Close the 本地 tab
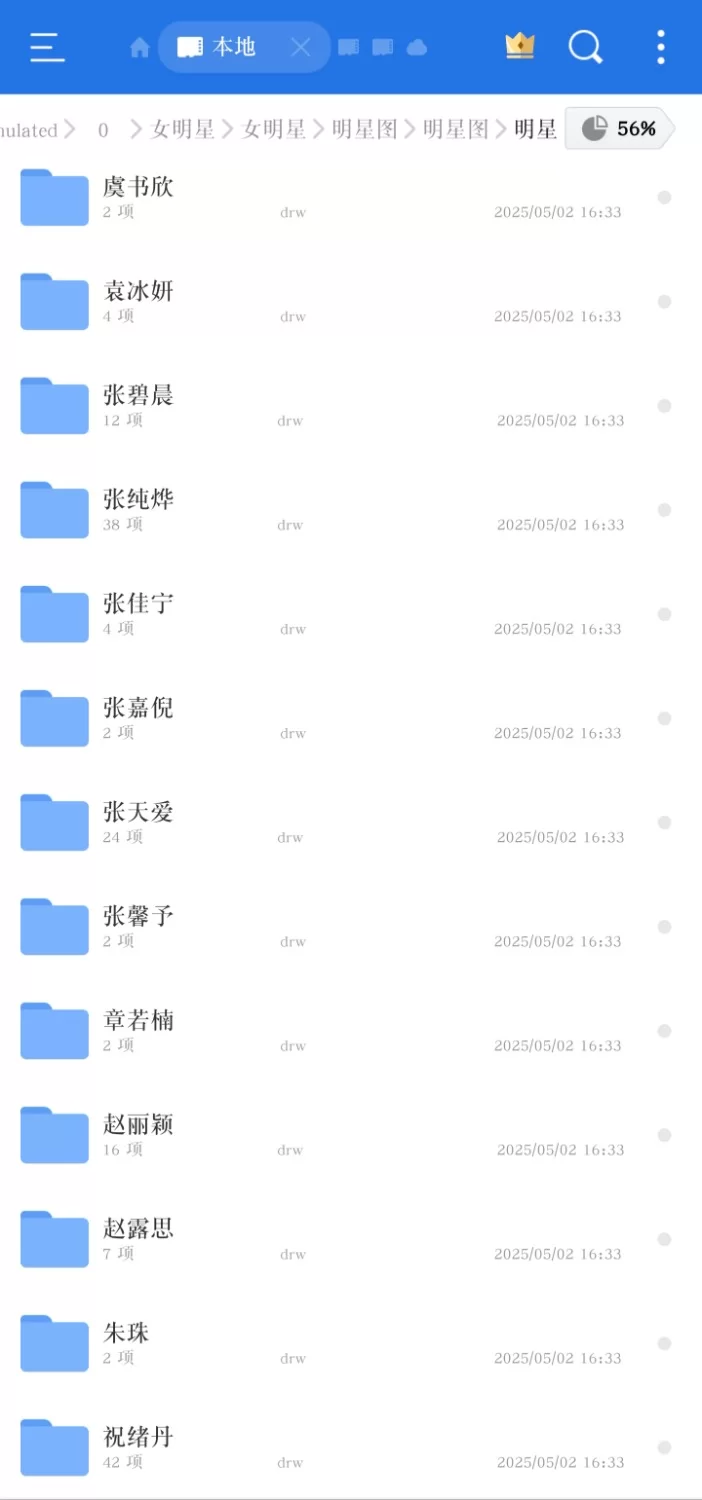 click(x=300, y=47)
